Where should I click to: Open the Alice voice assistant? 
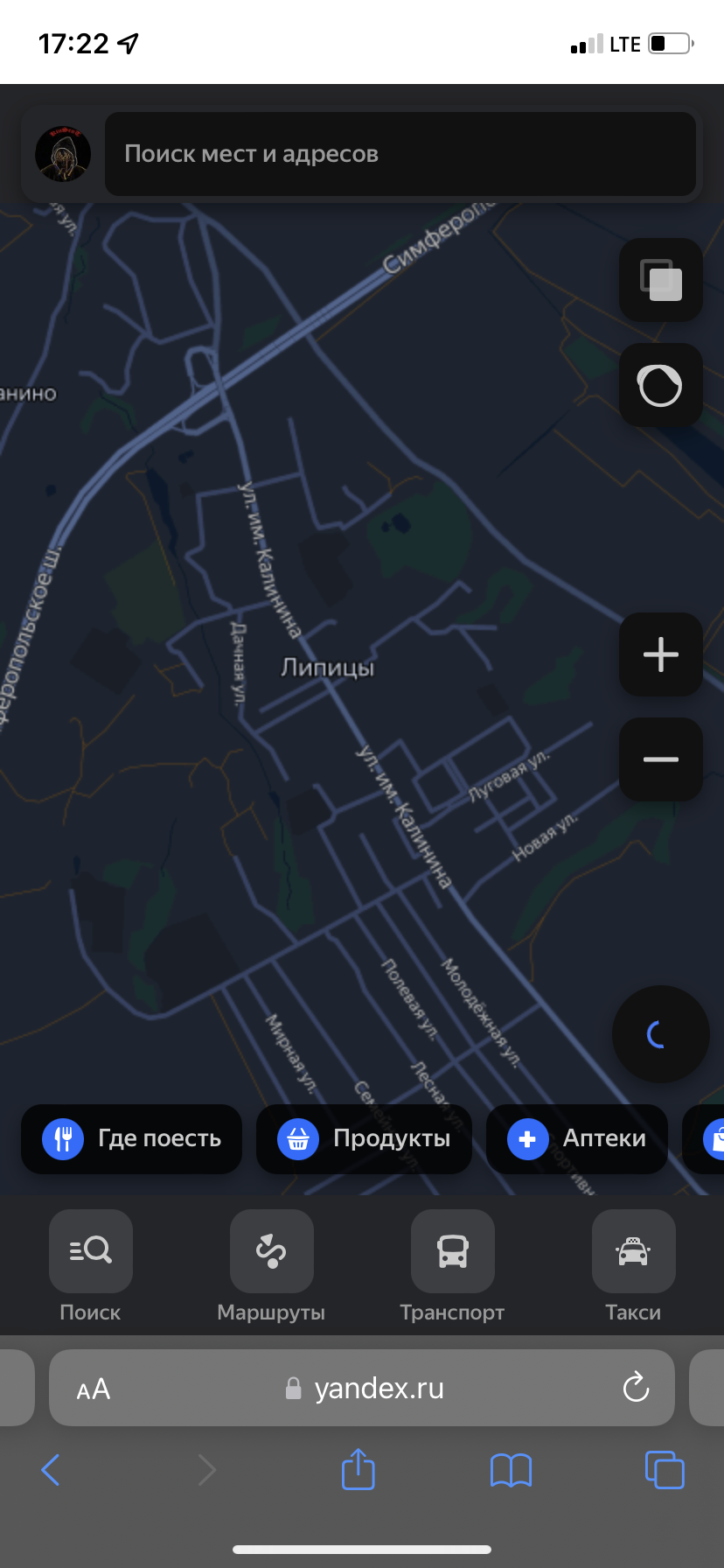(661, 385)
